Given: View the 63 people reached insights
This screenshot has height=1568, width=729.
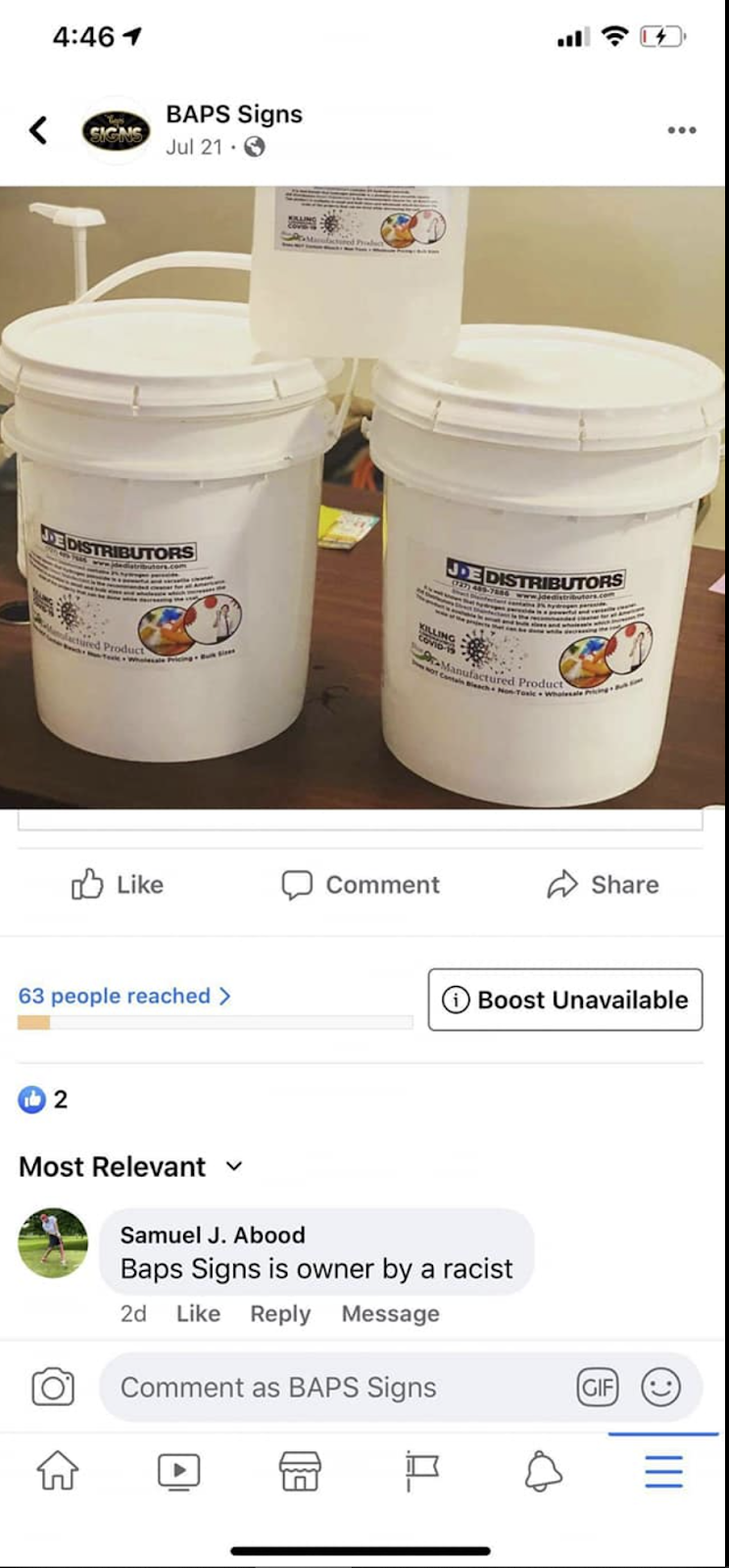Looking at the screenshot, I should [x=124, y=996].
